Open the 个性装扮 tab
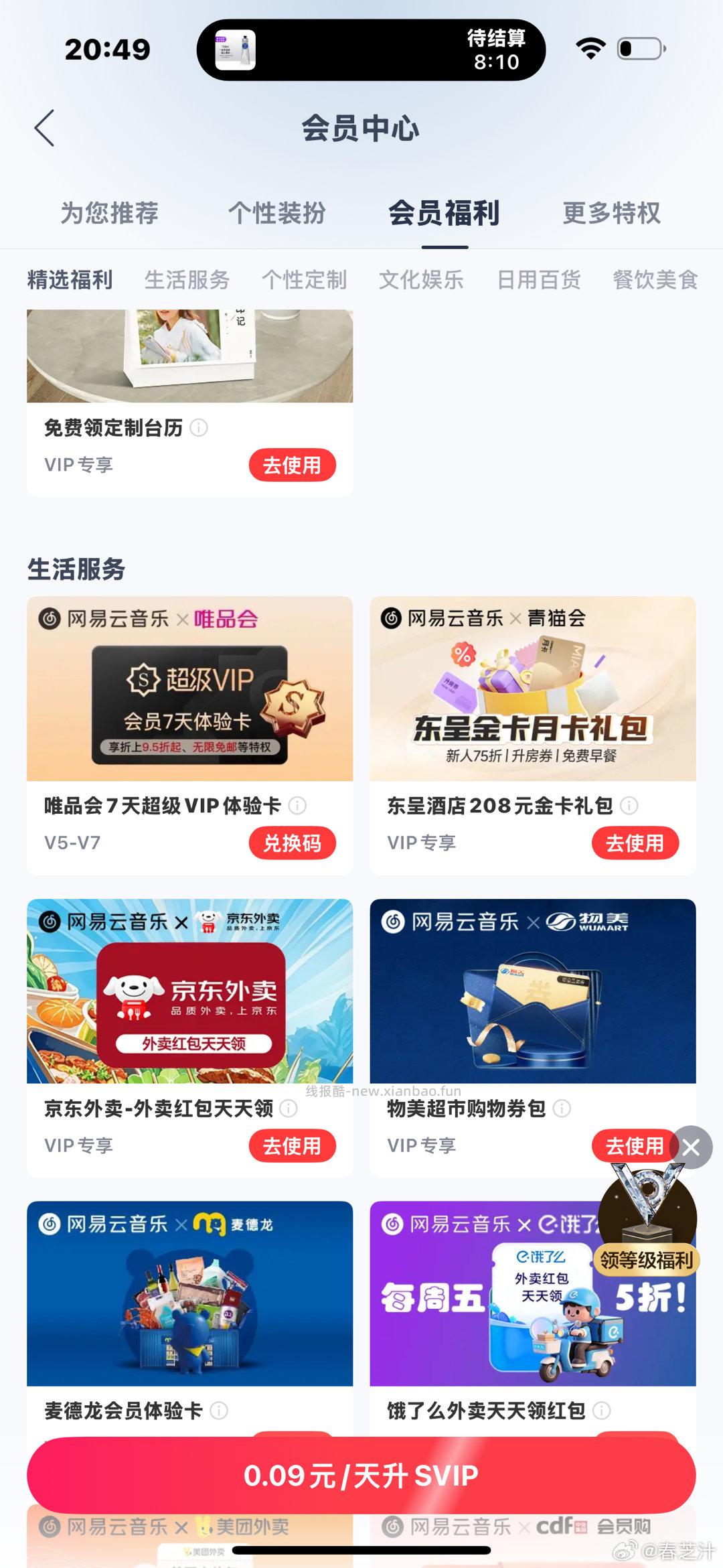The image size is (723, 1568). click(276, 213)
